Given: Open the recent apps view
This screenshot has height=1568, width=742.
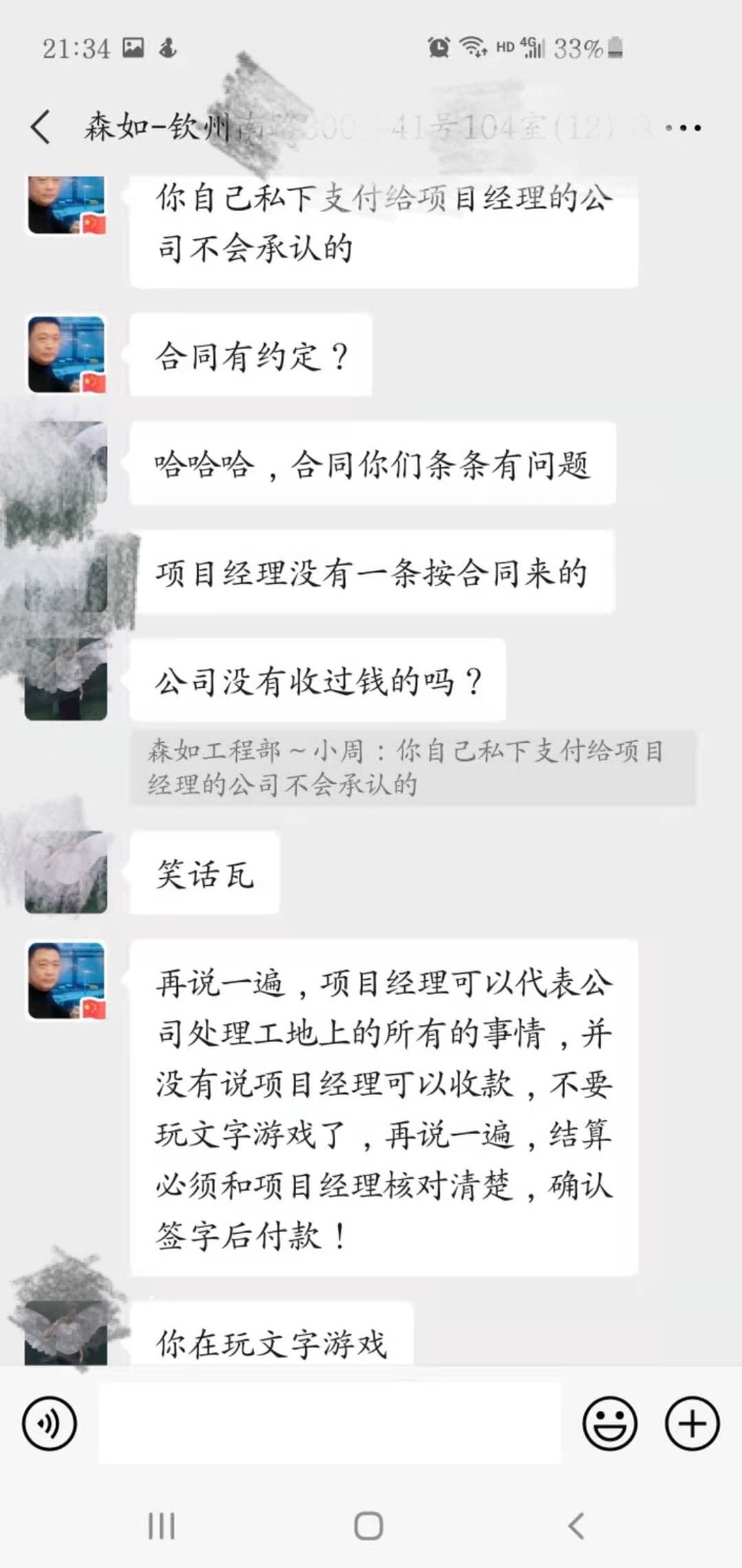Looking at the screenshot, I should [x=162, y=1525].
